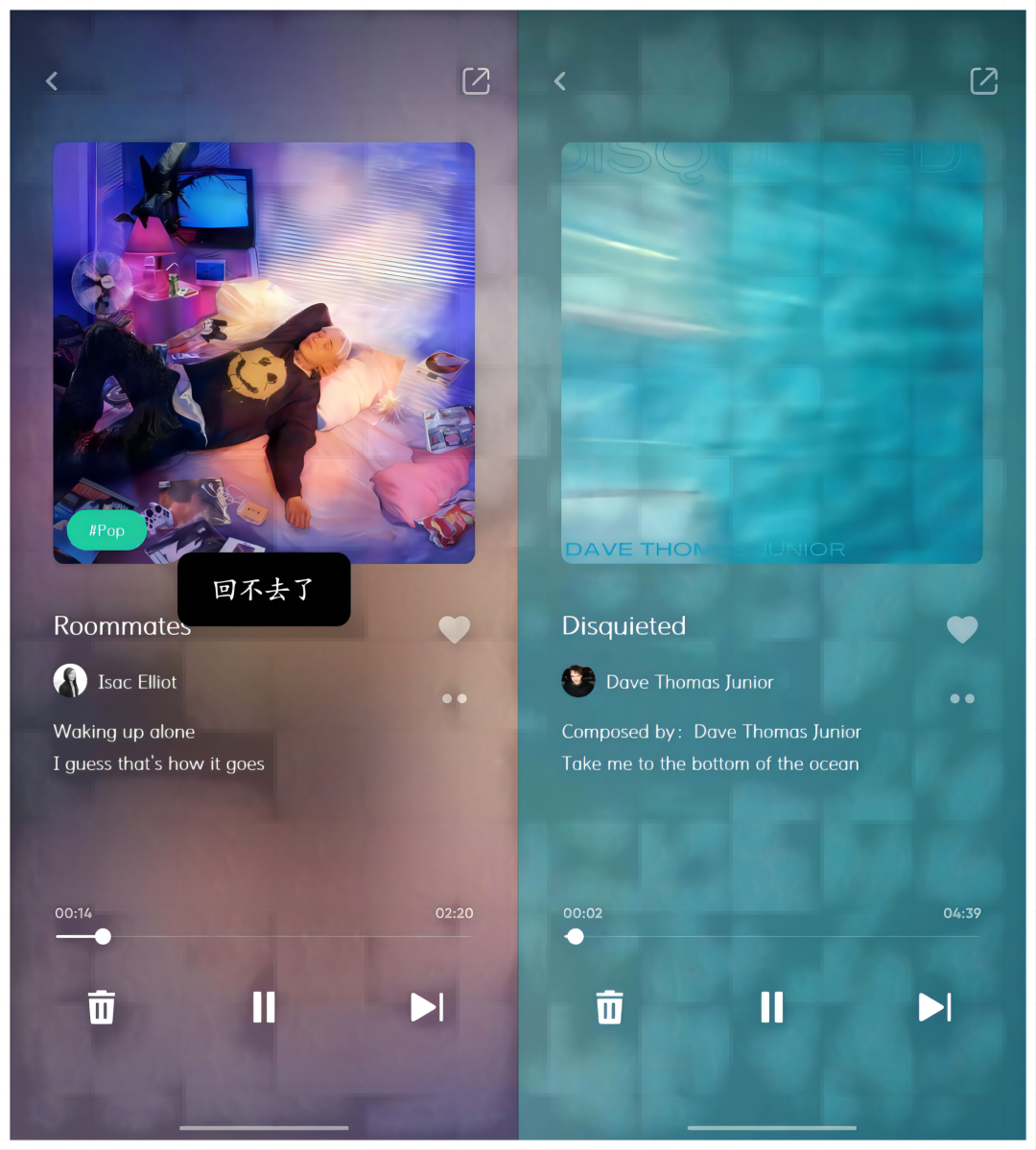Tap the #Pop tag chip
1036x1150 pixels.
[106, 530]
